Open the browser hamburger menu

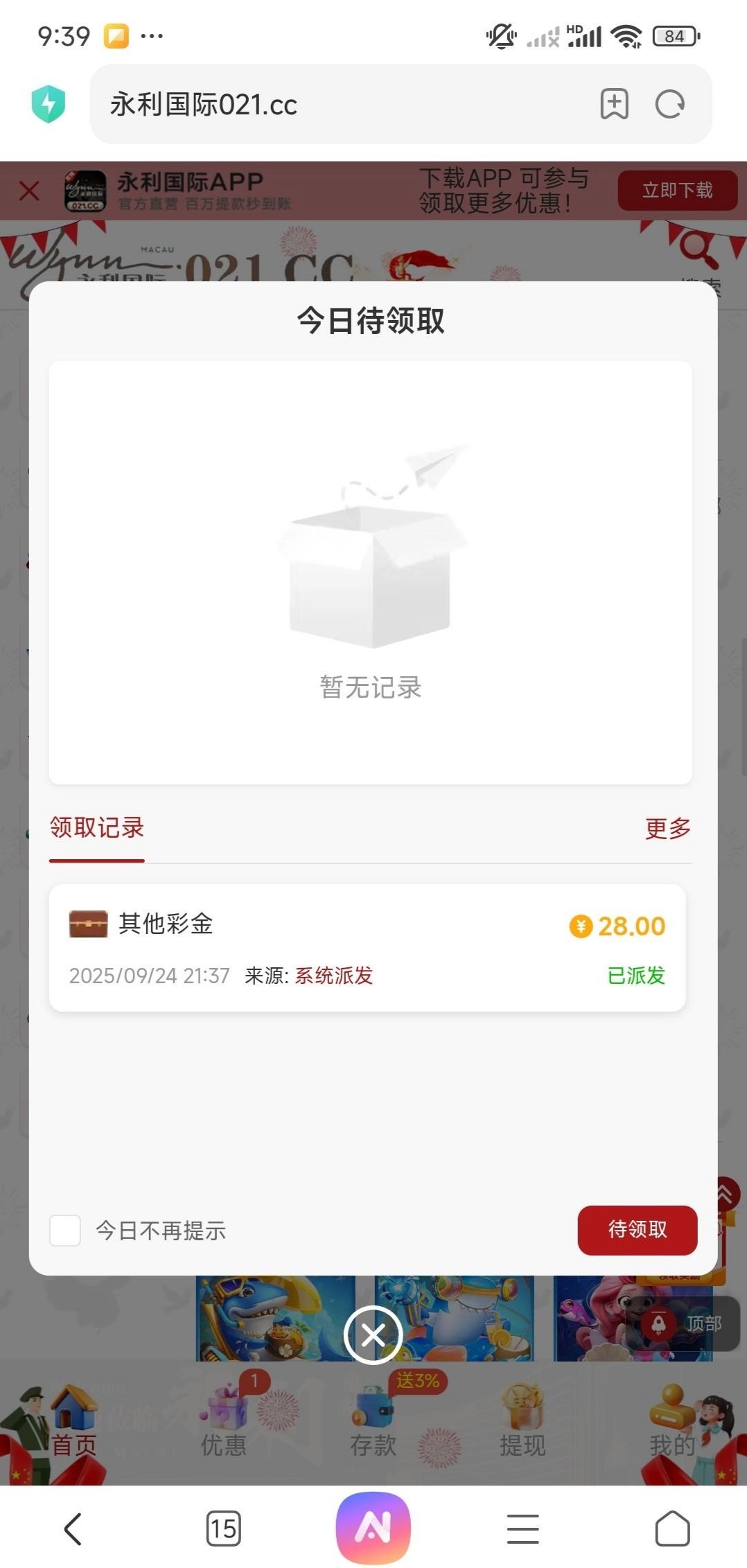click(522, 1528)
